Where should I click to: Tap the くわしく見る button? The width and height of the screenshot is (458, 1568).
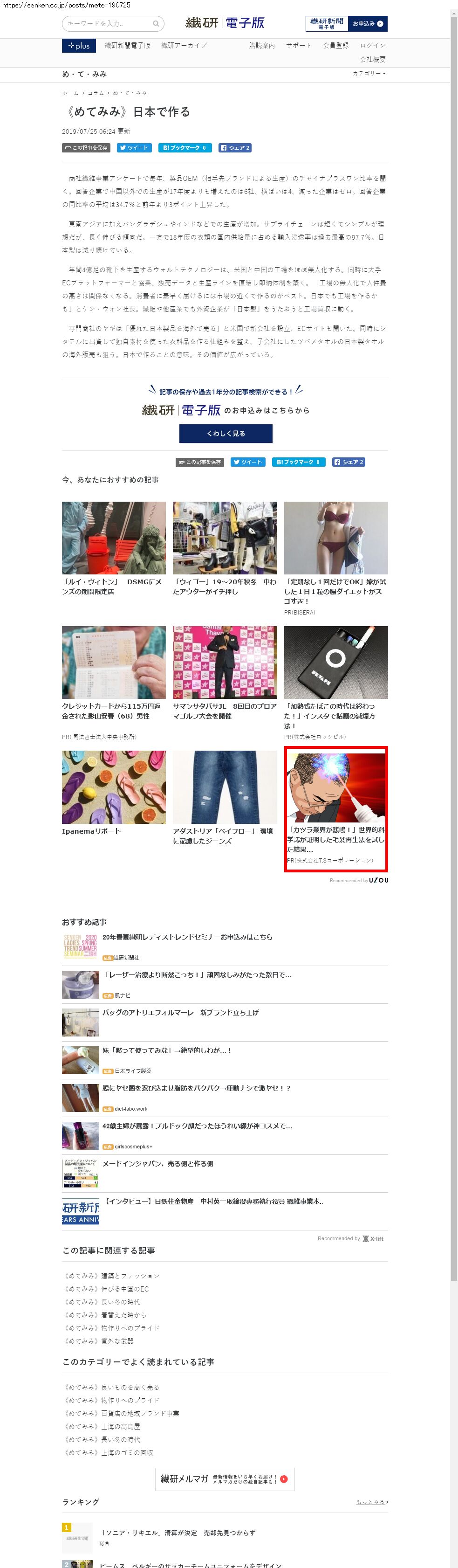tap(226, 434)
